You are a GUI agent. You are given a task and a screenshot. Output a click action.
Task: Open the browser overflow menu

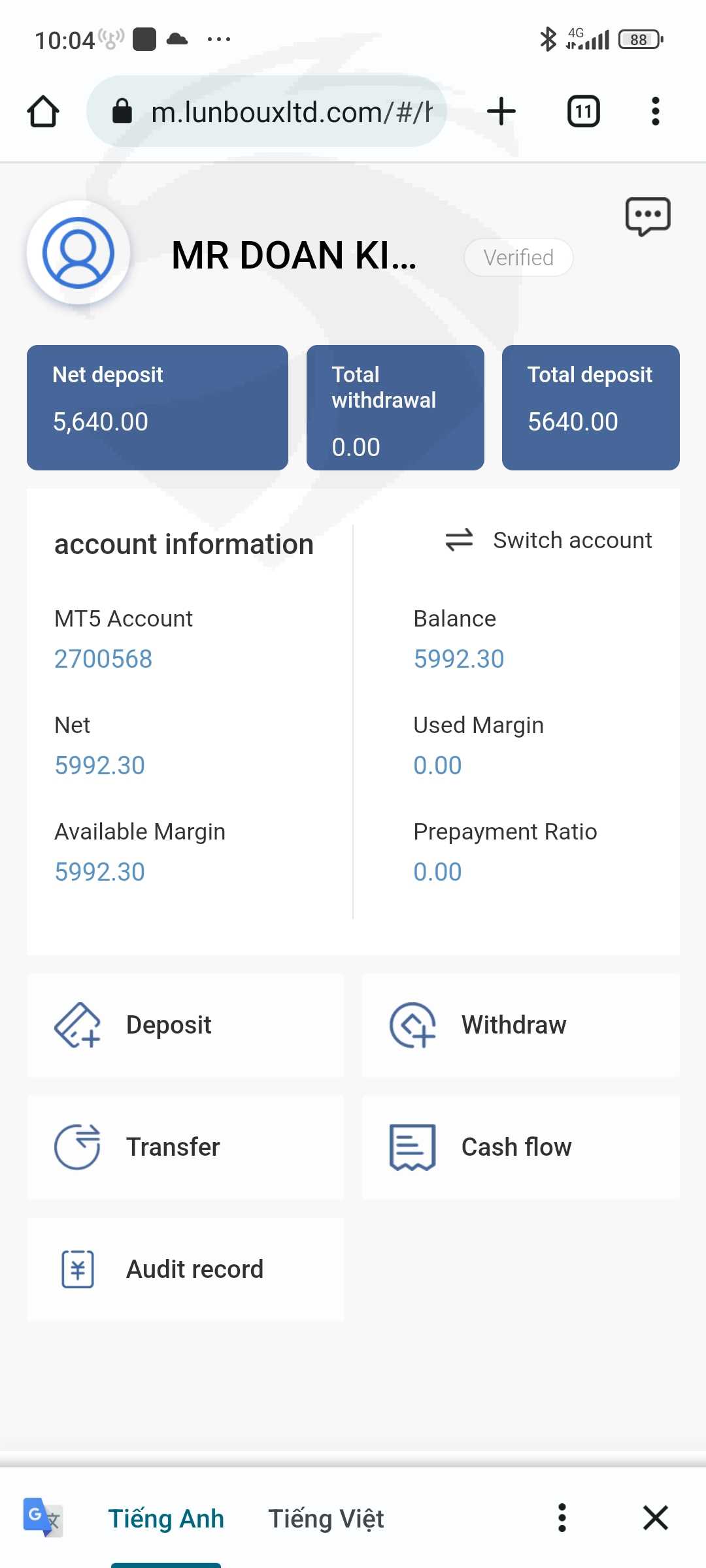click(655, 111)
